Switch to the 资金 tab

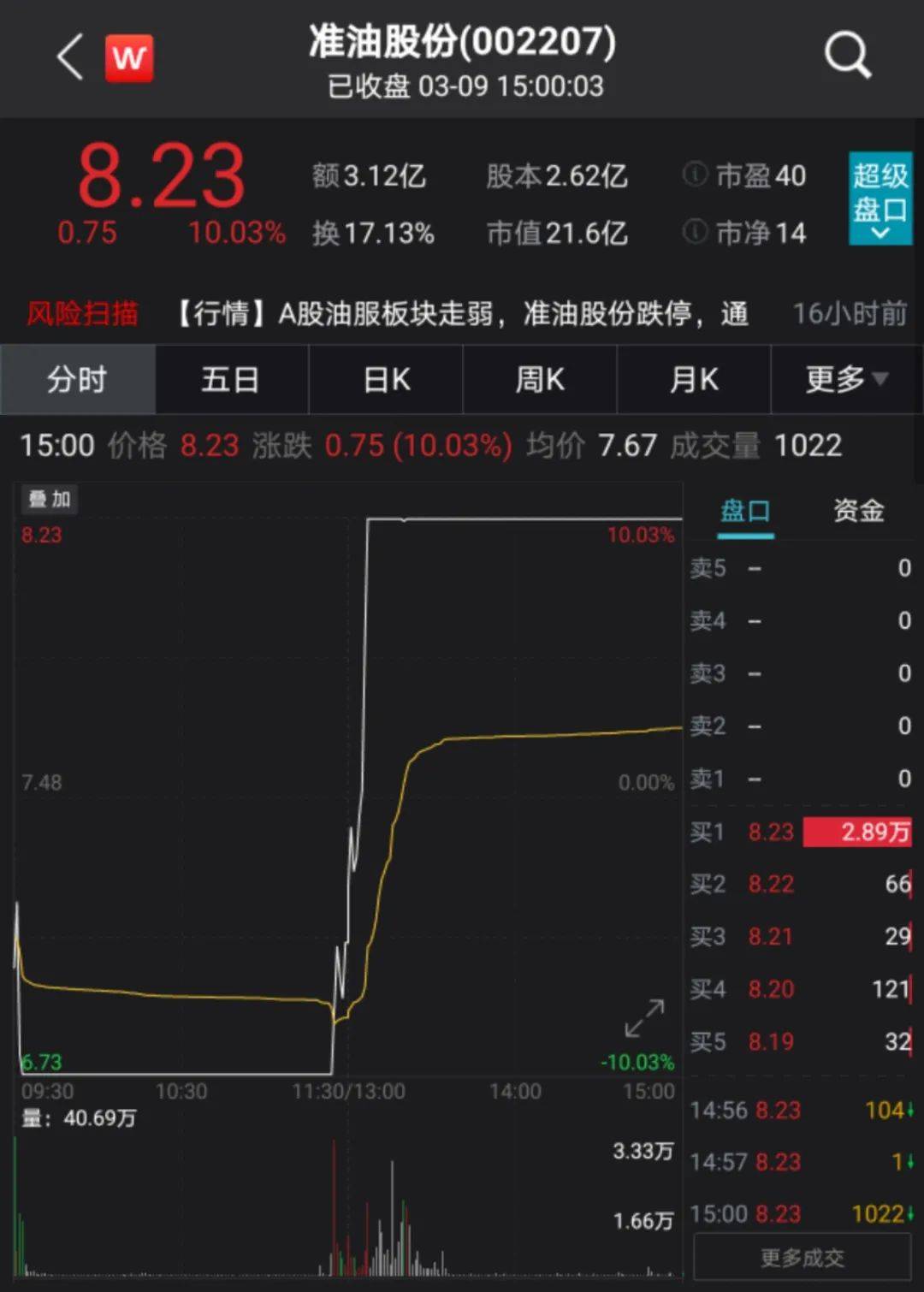[x=858, y=512]
